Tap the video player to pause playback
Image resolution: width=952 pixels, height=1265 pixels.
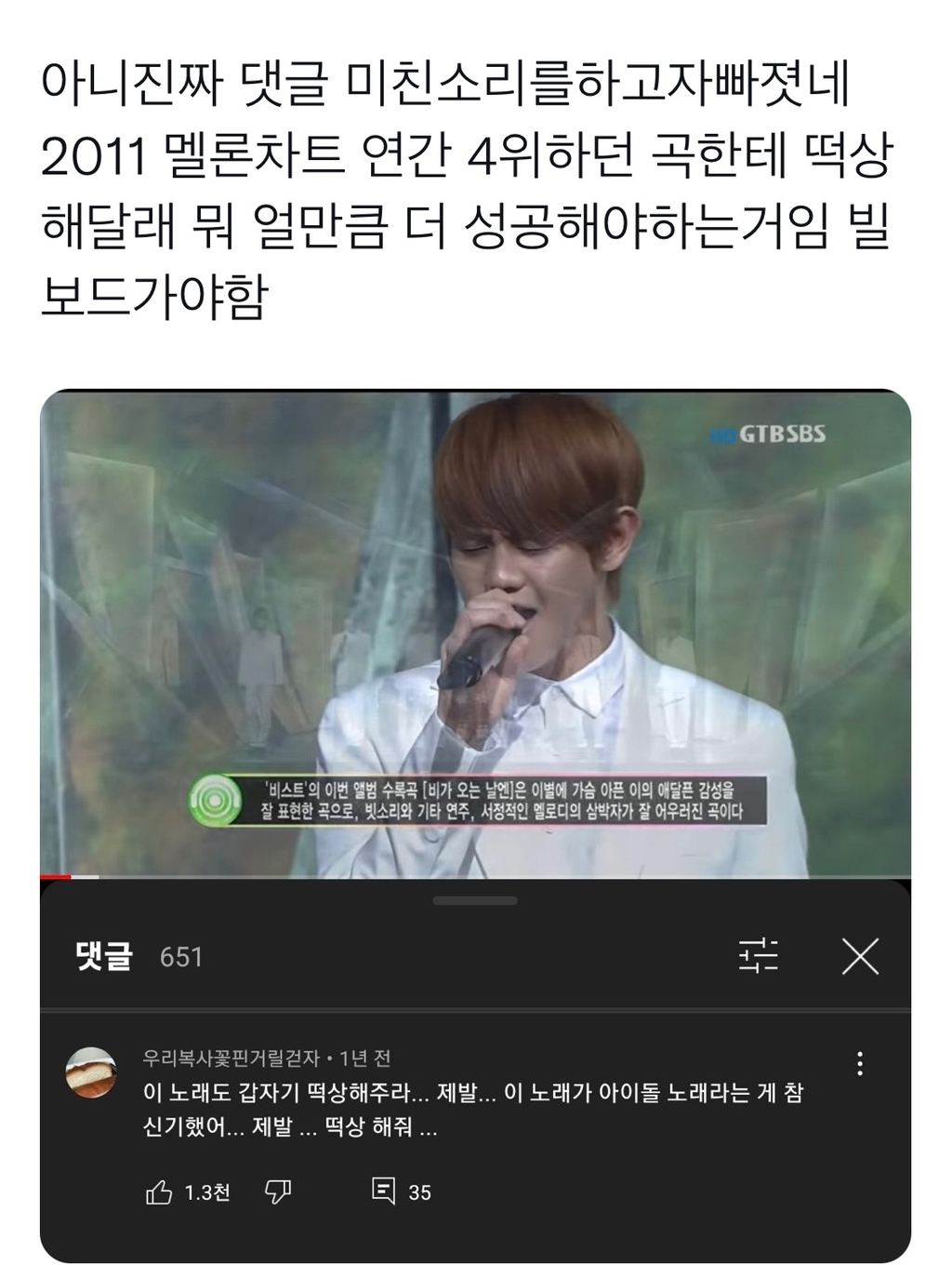pos(476,632)
